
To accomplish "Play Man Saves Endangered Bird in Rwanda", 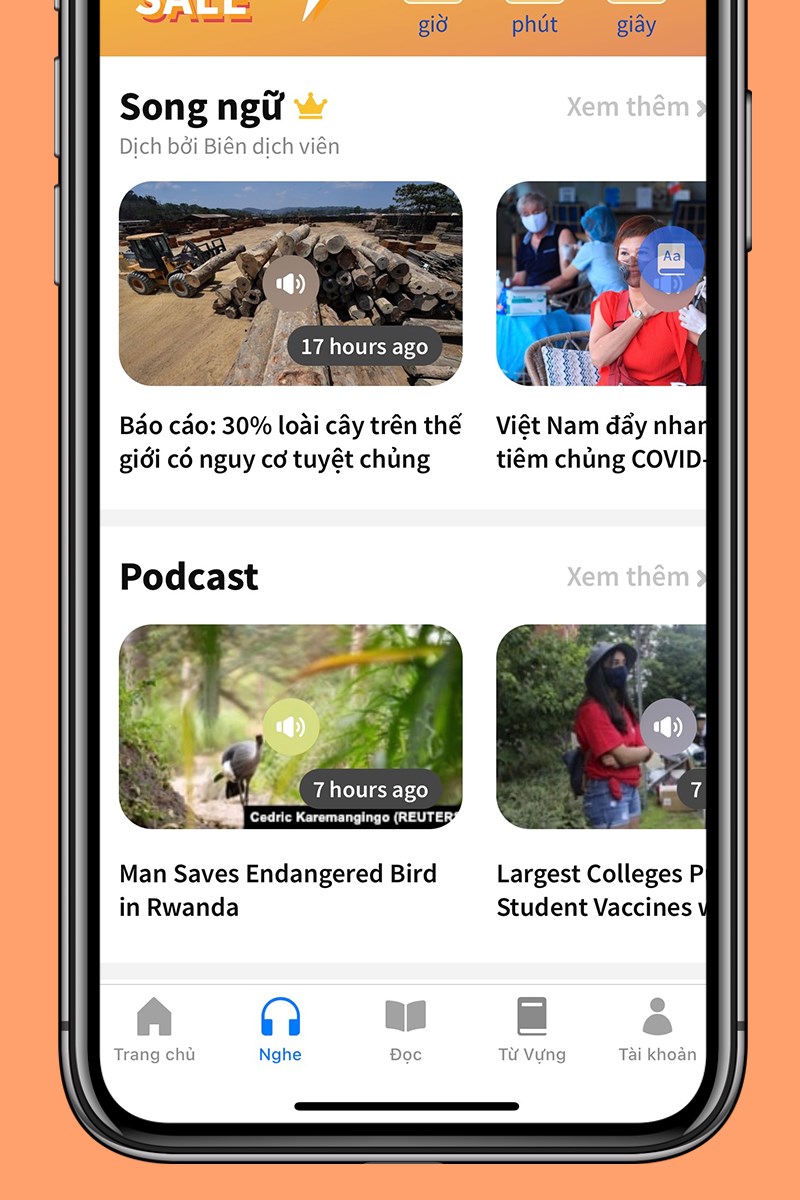I will tap(291, 727).
